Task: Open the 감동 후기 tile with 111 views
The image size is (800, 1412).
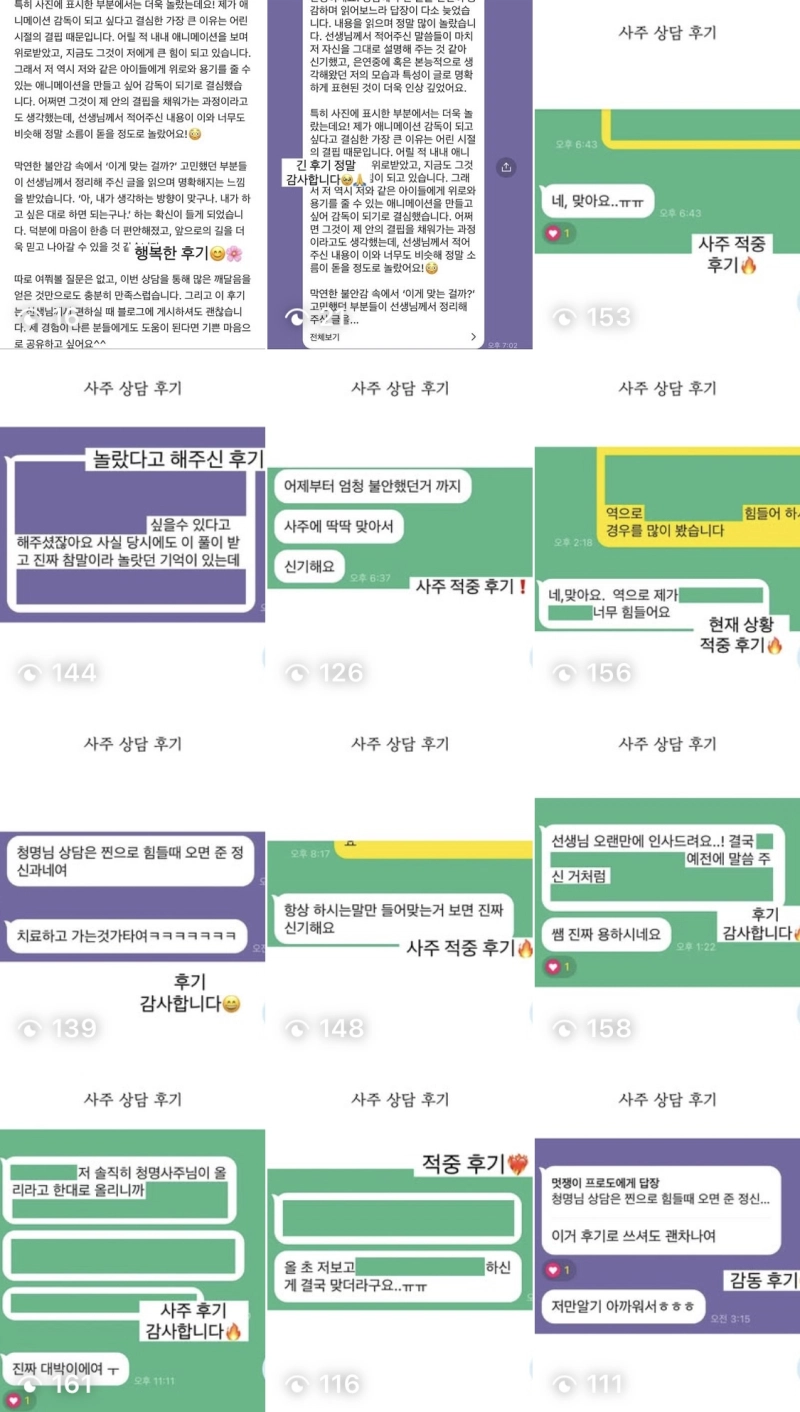Action: click(x=667, y=1240)
